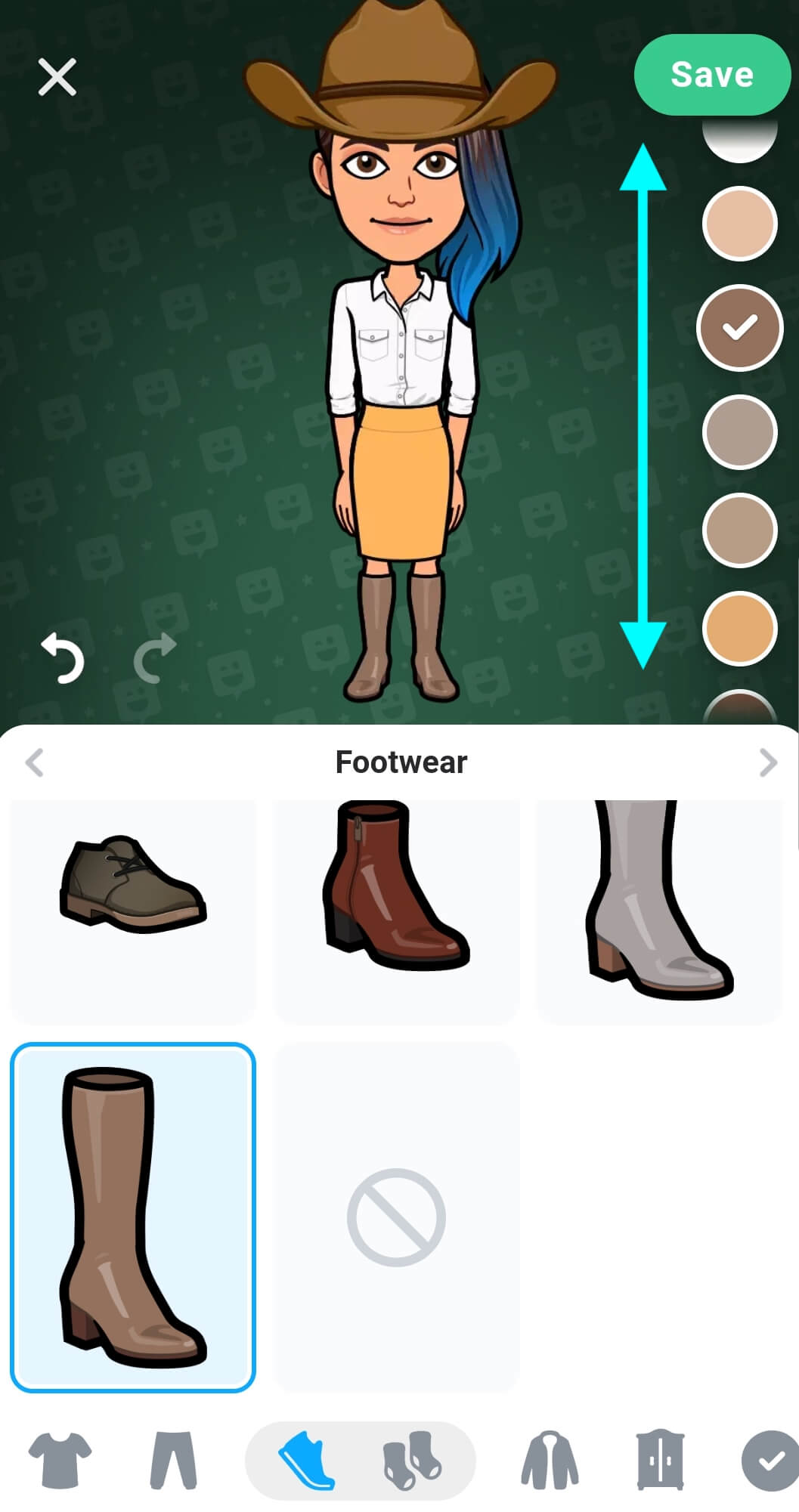Redo the last change
The height and width of the screenshot is (1512, 799).
[x=155, y=657]
